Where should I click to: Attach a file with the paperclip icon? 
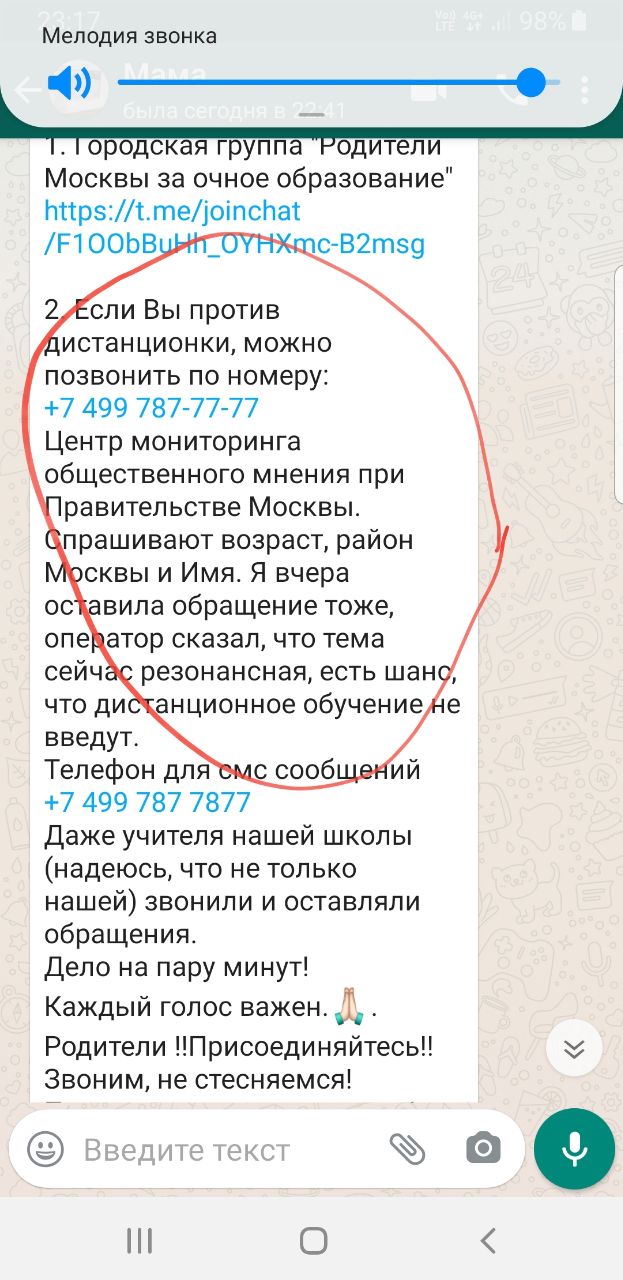[407, 1149]
